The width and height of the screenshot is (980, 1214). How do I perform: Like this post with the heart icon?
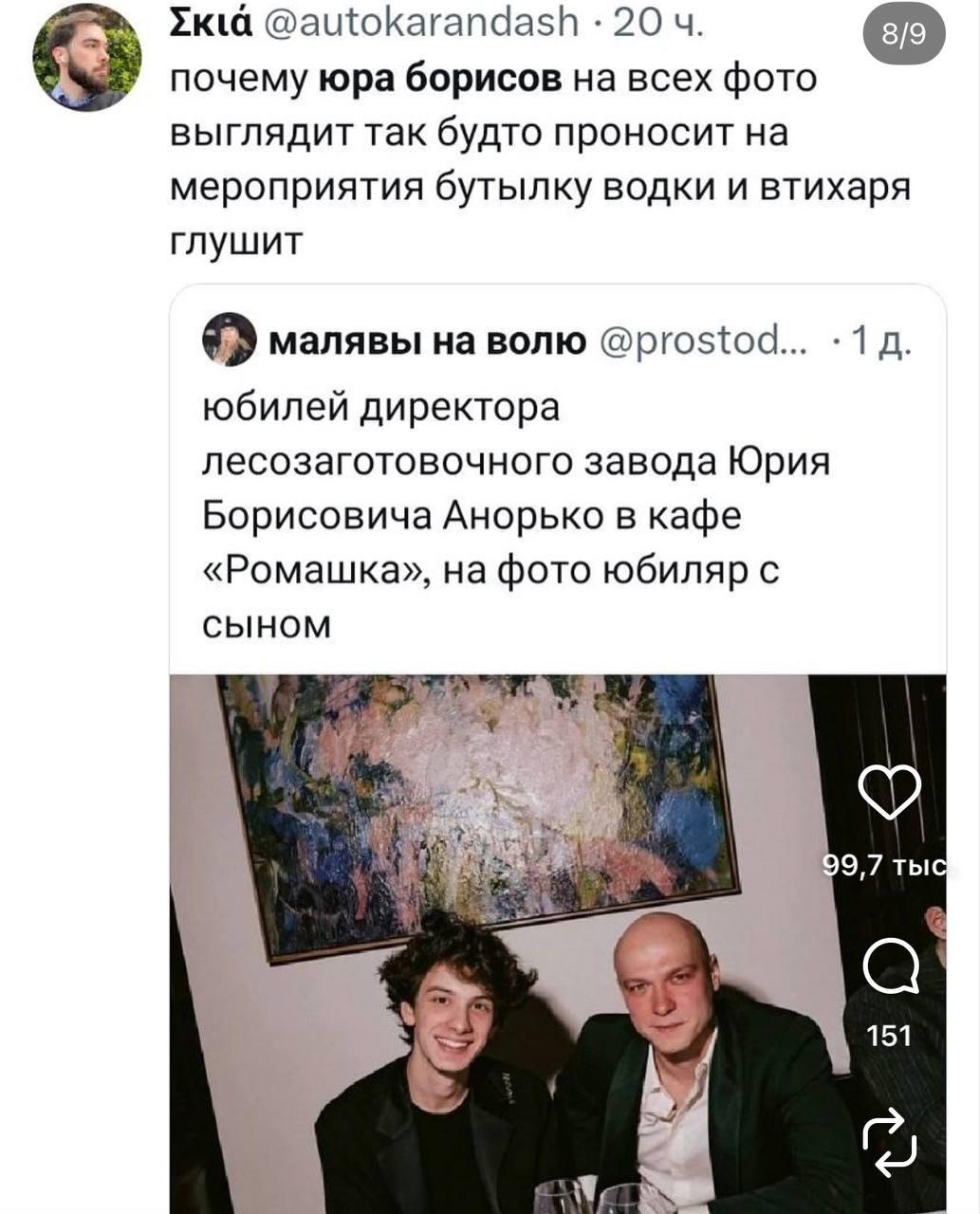coord(889,793)
